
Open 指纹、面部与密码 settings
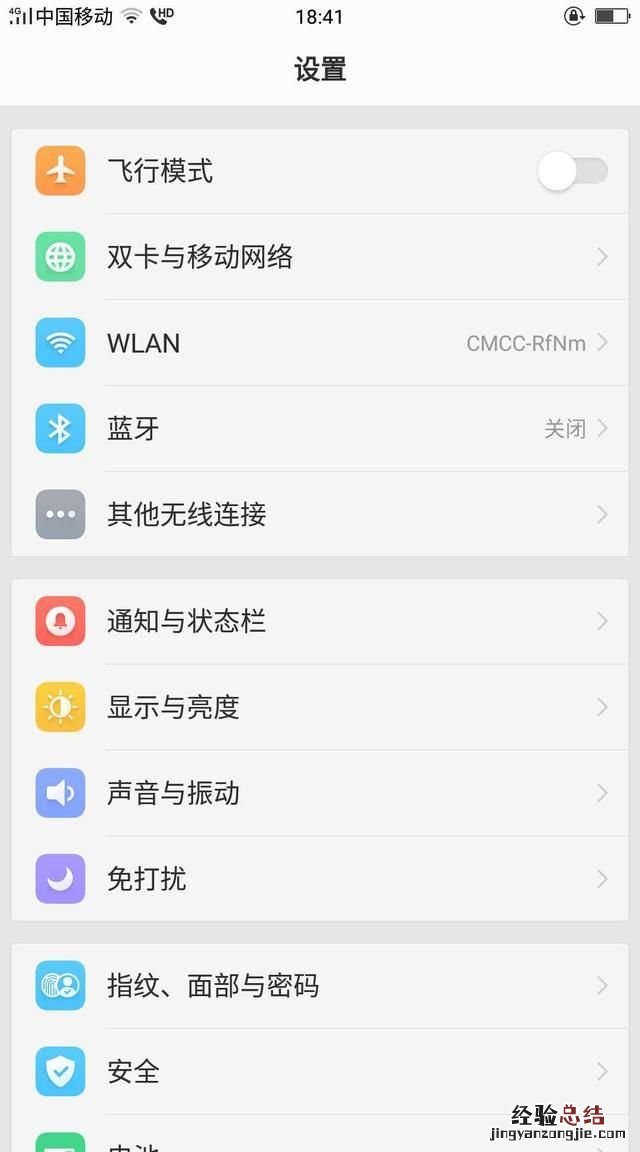320,986
